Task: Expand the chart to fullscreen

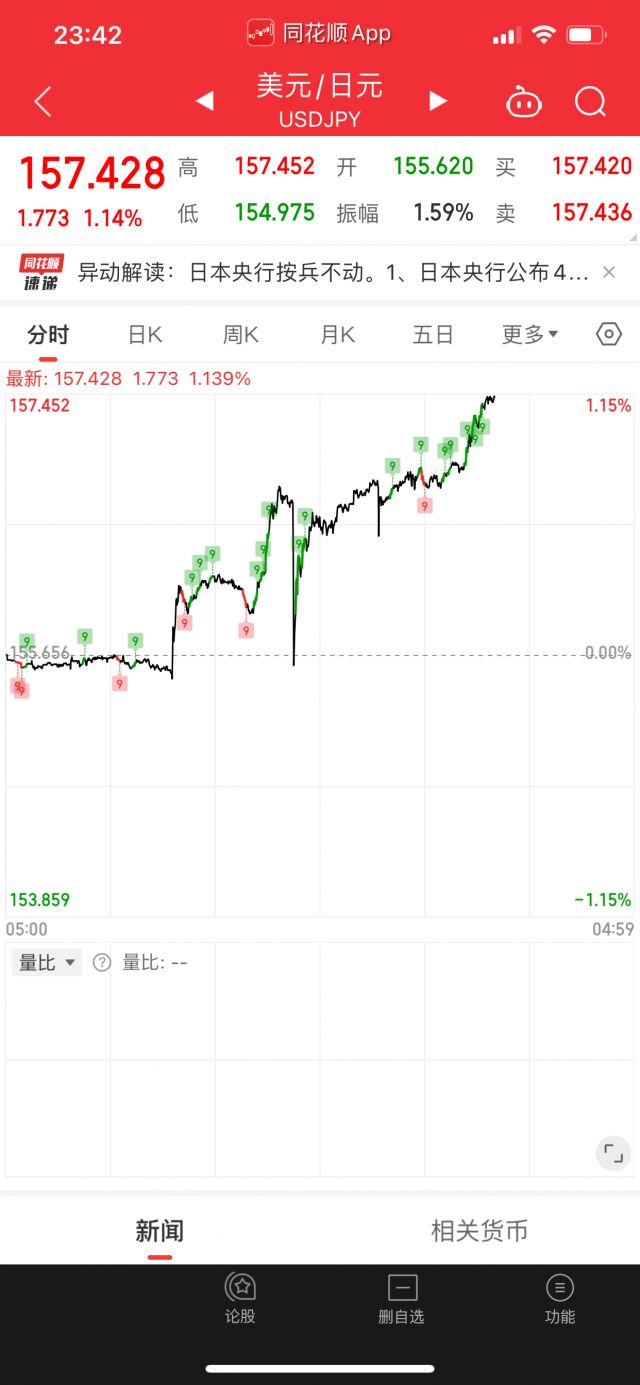Action: point(613,1152)
